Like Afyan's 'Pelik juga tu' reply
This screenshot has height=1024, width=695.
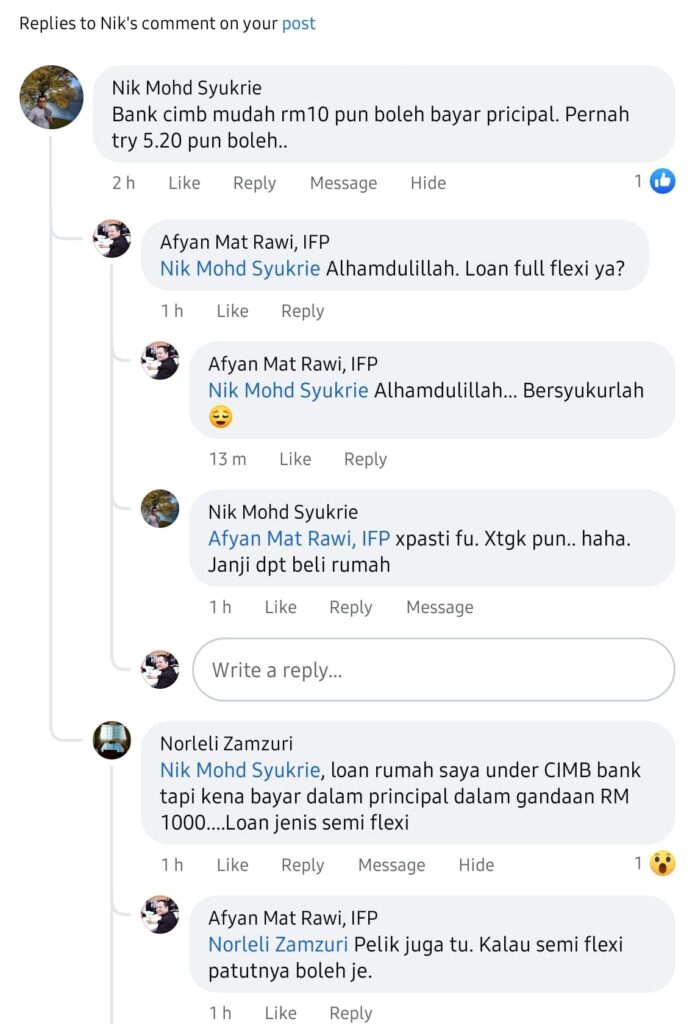pos(280,1013)
